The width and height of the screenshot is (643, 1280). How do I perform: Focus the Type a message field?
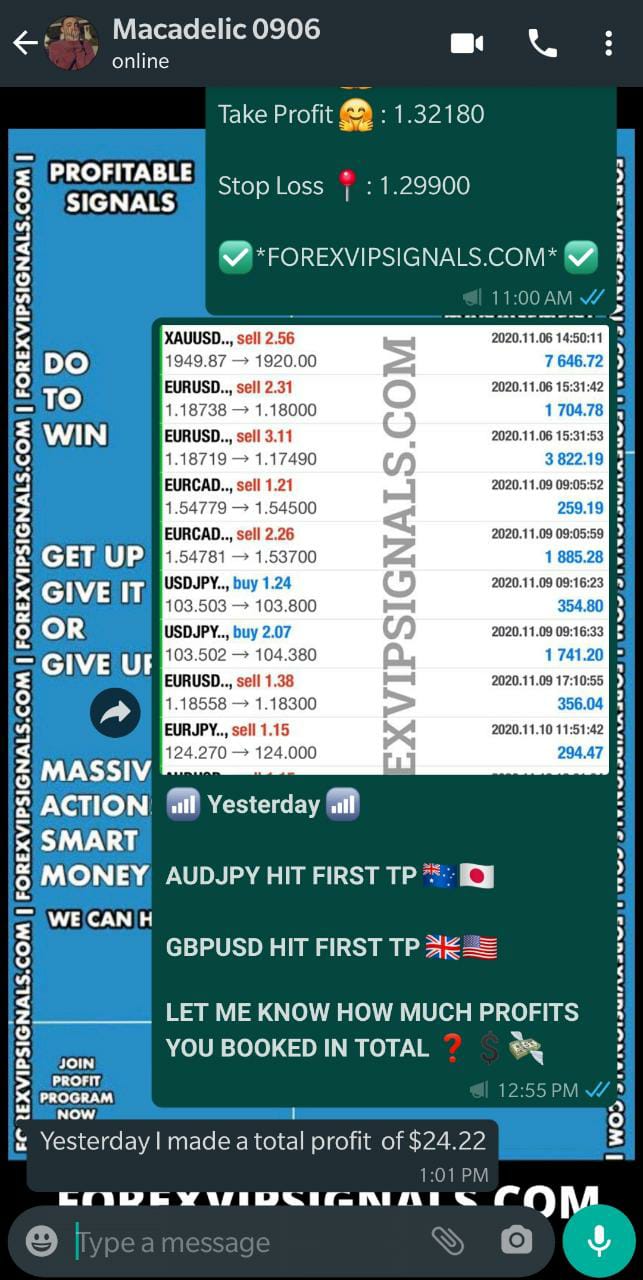click(x=240, y=1242)
